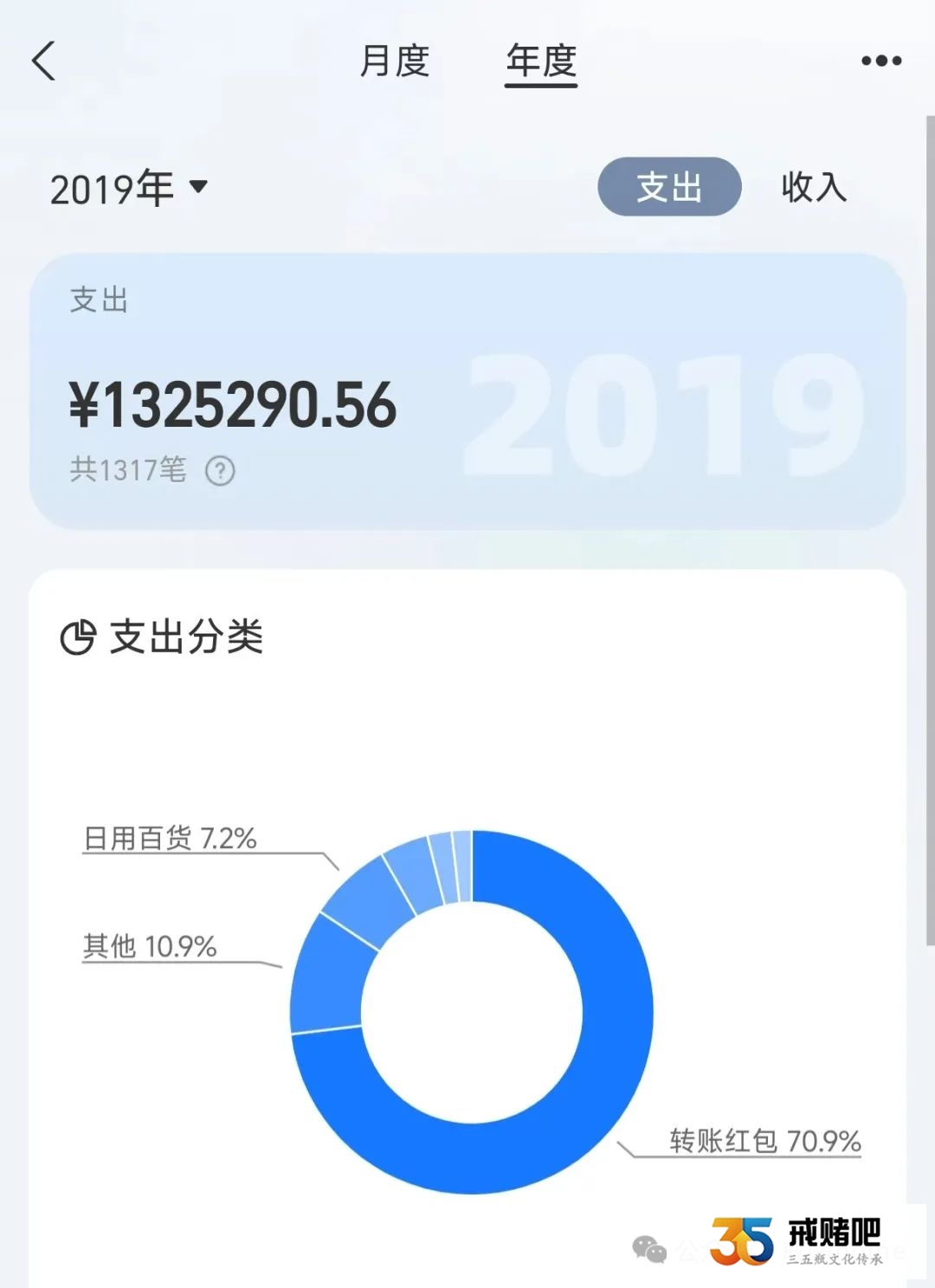Screen dimensions: 935x1288
Task: Select the 年度 yearly tab
Action: point(541,61)
